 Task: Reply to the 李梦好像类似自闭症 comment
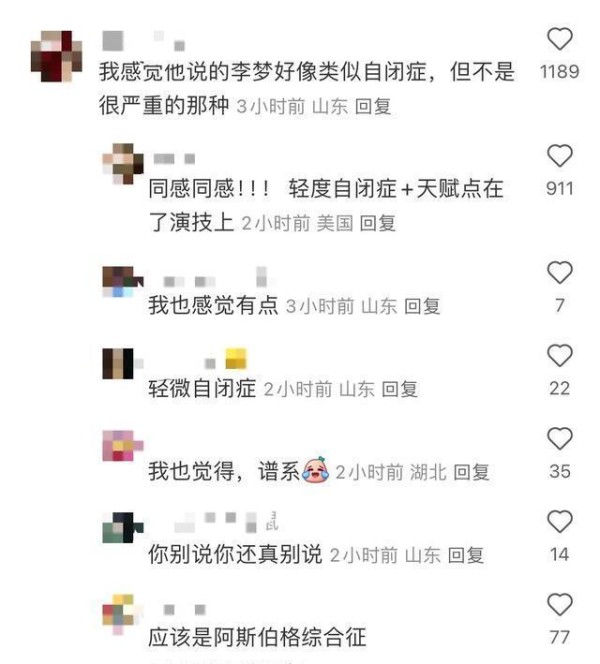coord(374,106)
